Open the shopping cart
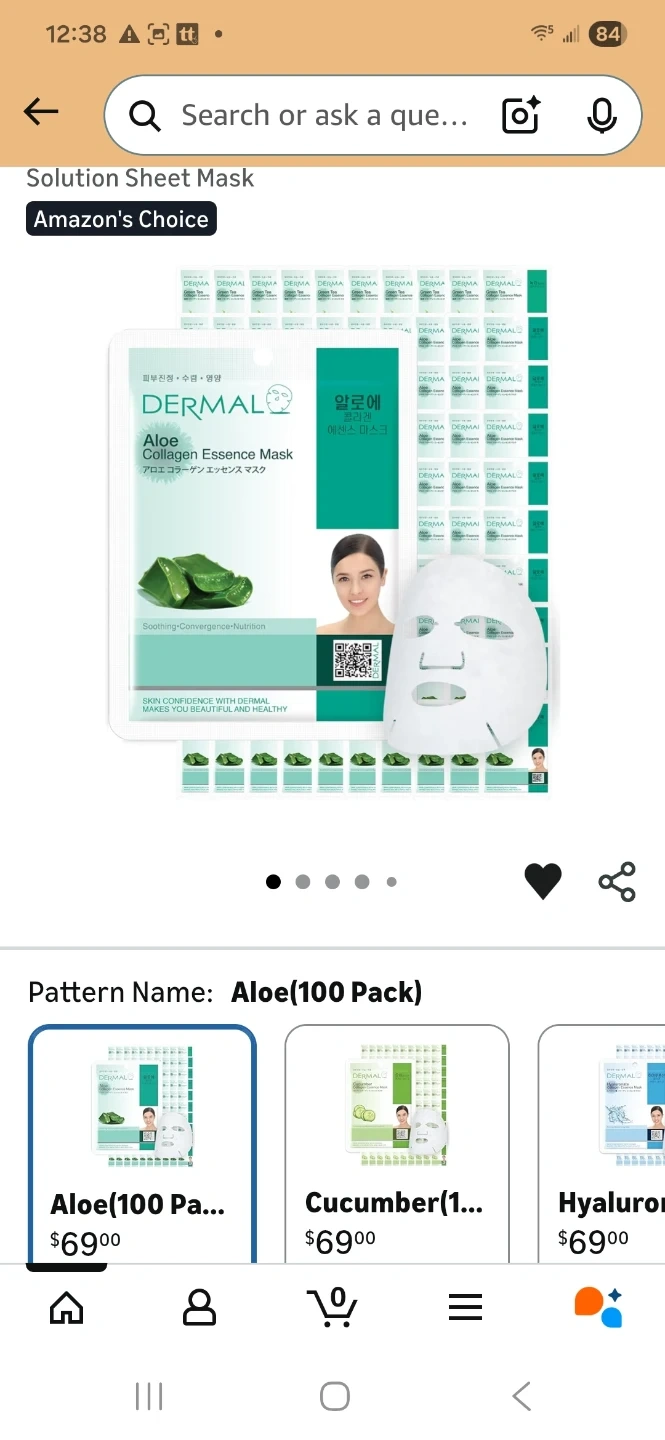The width and height of the screenshot is (665, 1440). (332, 1306)
